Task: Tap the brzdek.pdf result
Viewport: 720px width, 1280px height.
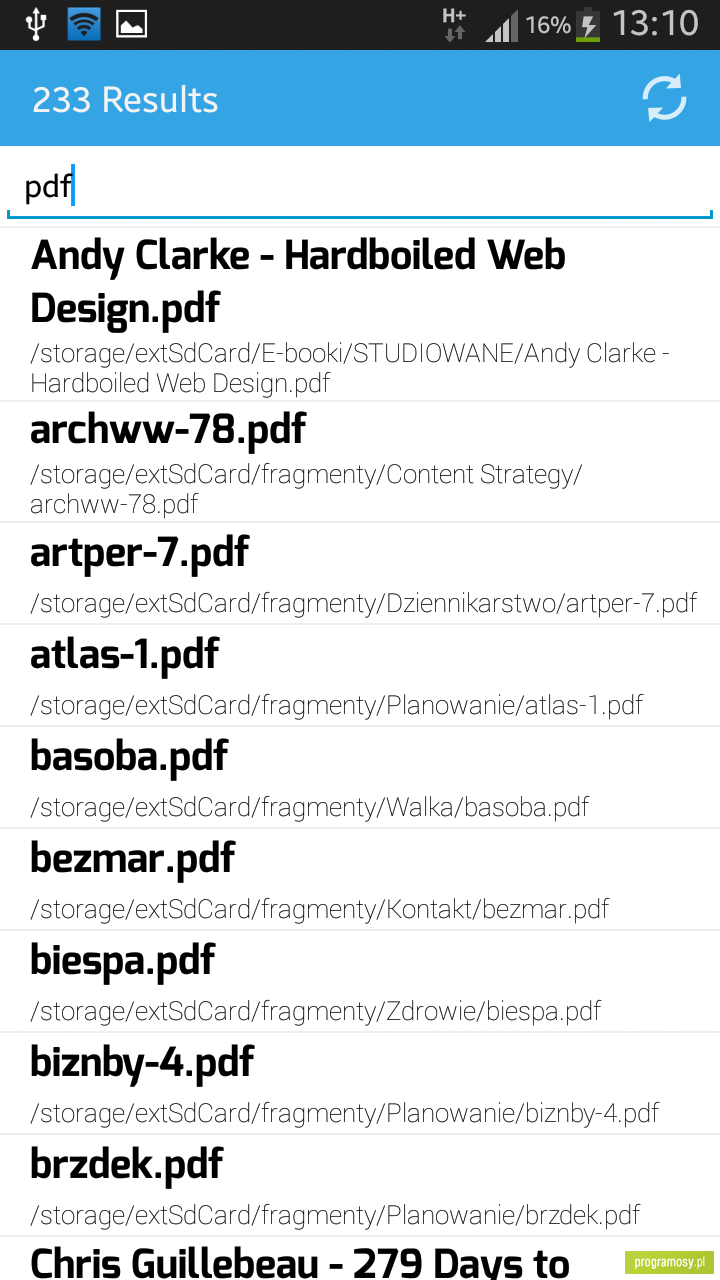Action: (360, 1186)
